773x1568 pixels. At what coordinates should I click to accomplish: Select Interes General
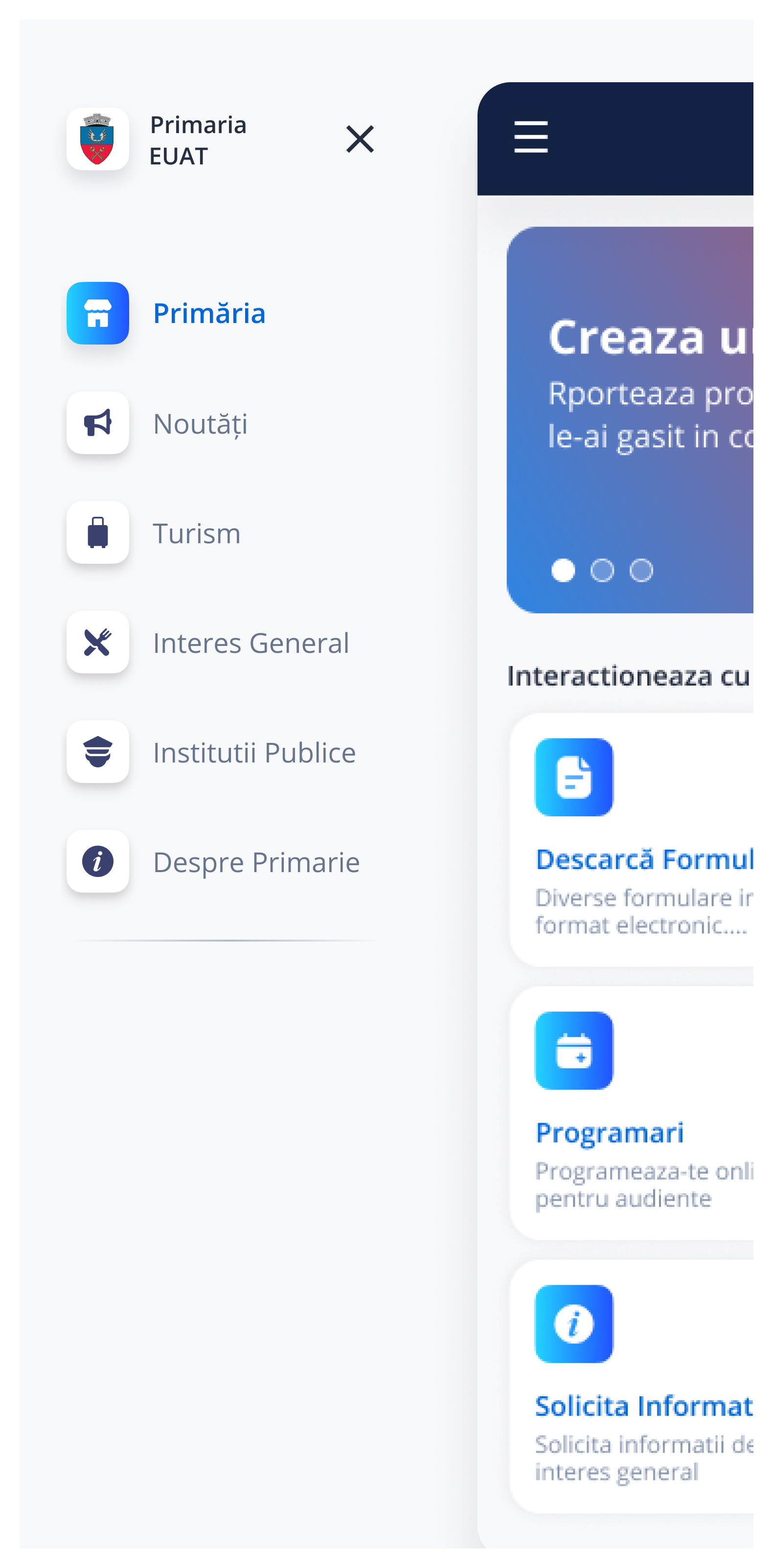click(250, 643)
